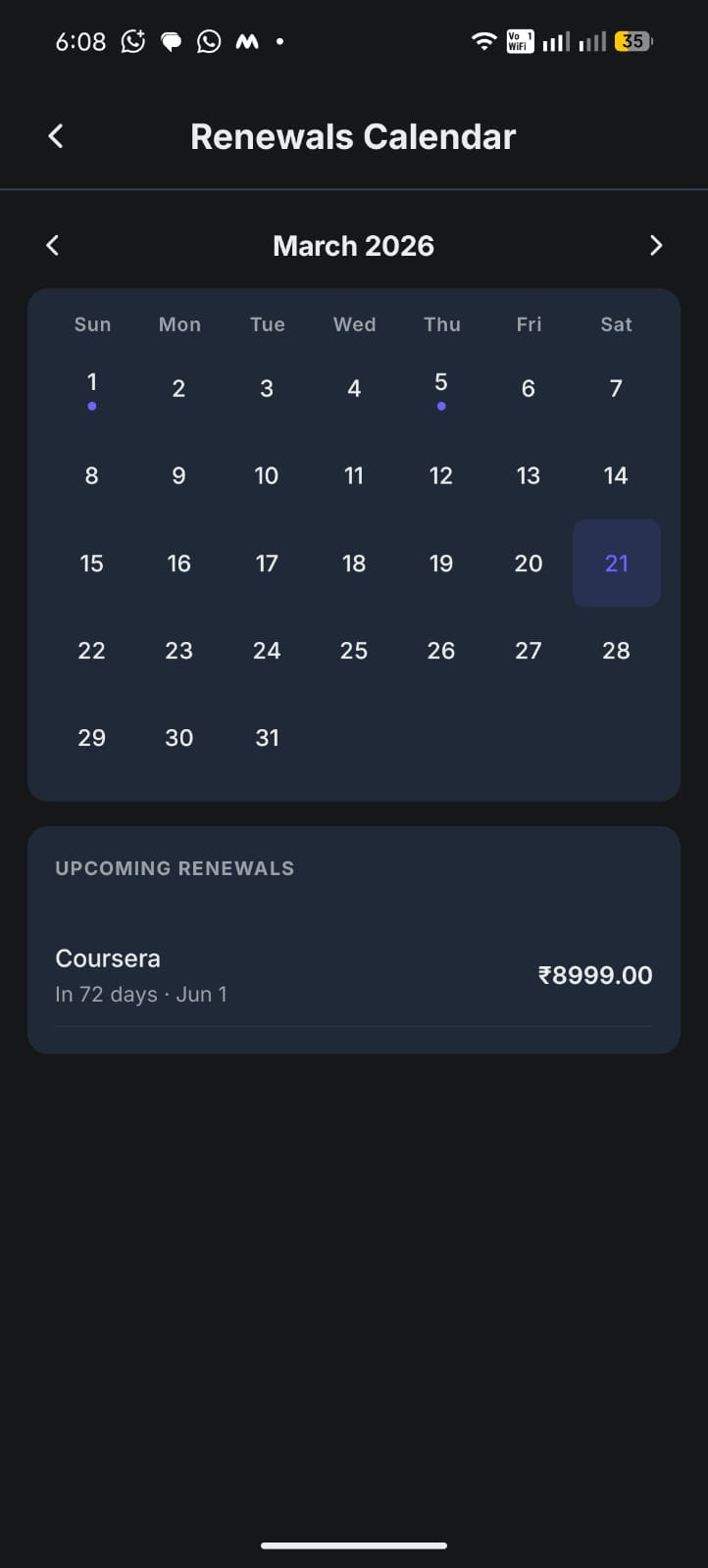Go to the next month with the right chevron
708x1568 pixels.
(655, 245)
